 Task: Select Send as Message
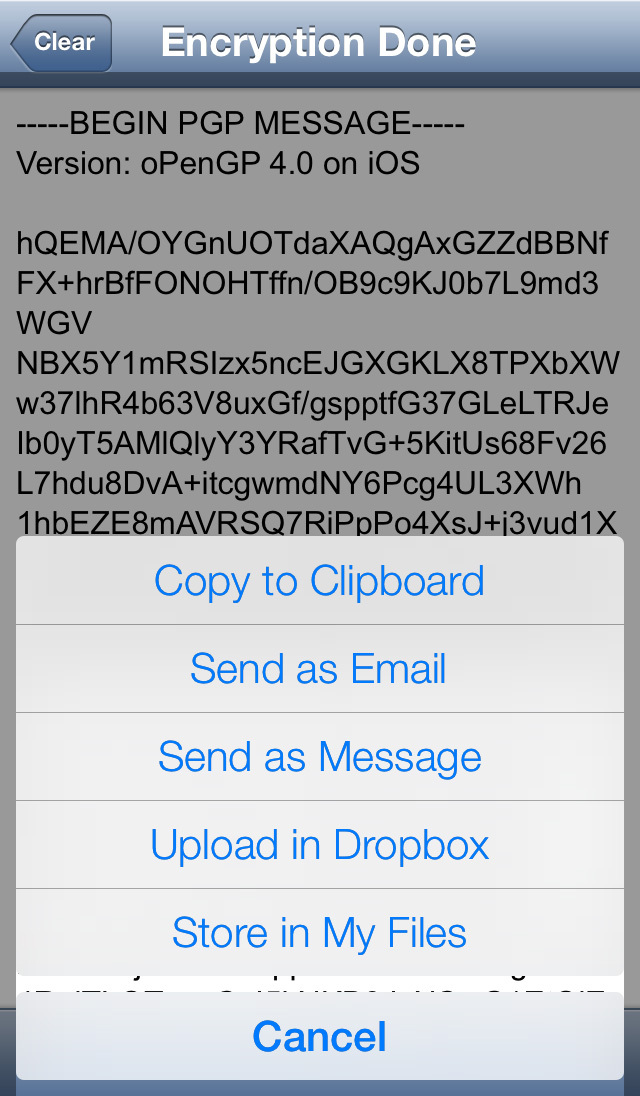(319, 757)
